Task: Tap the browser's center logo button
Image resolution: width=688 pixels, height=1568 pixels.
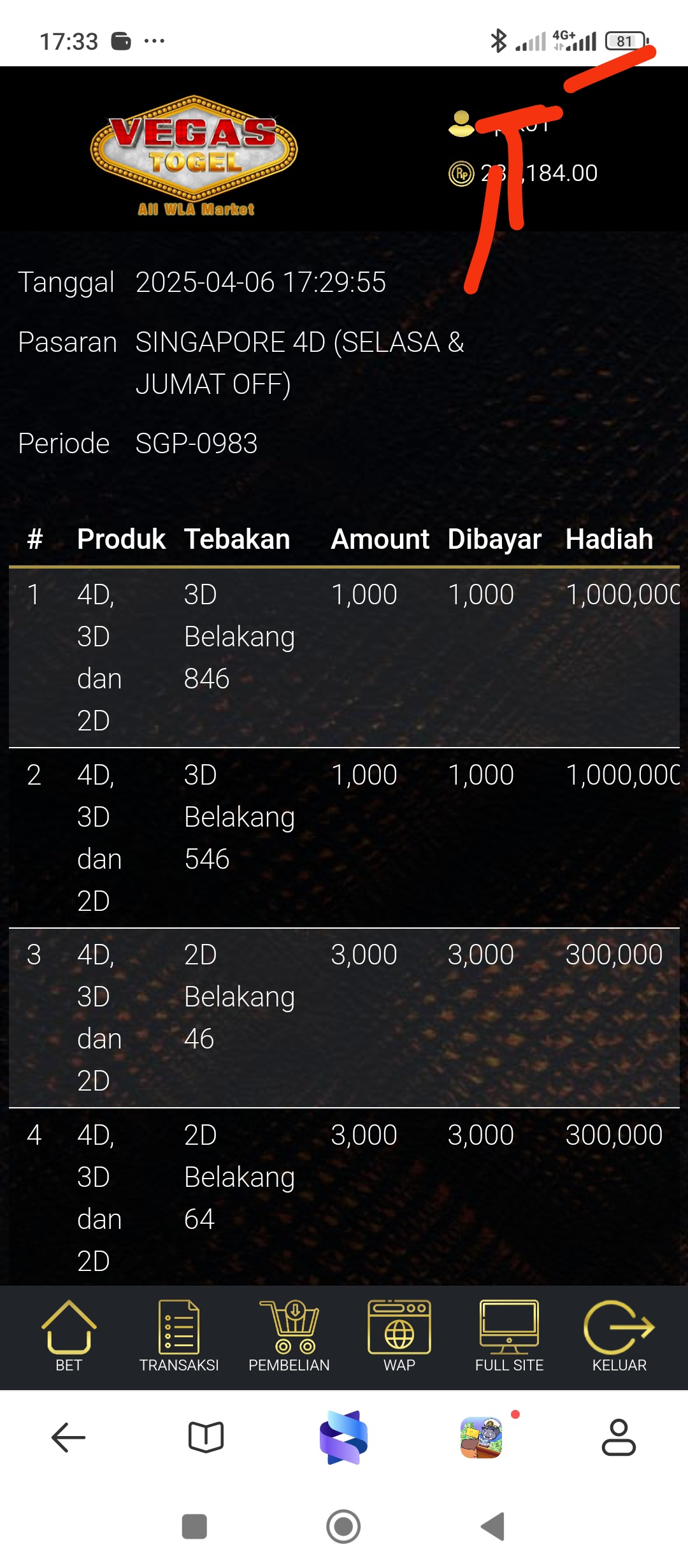Action: click(x=343, y=1437)
